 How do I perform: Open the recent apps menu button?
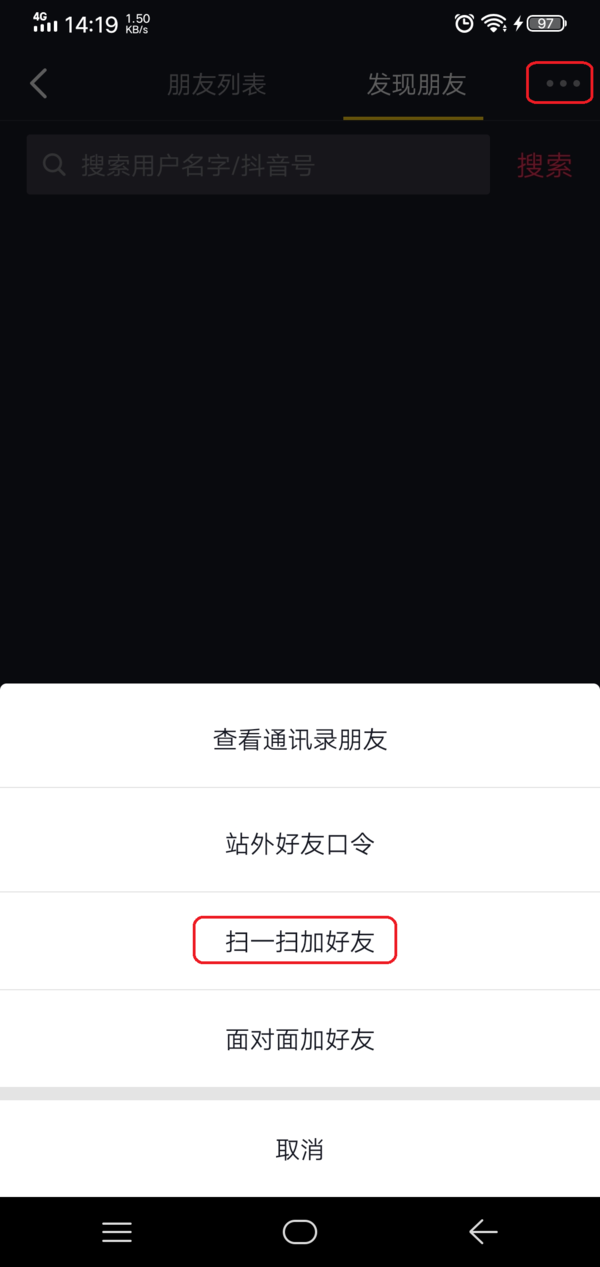pos(117,1232)
